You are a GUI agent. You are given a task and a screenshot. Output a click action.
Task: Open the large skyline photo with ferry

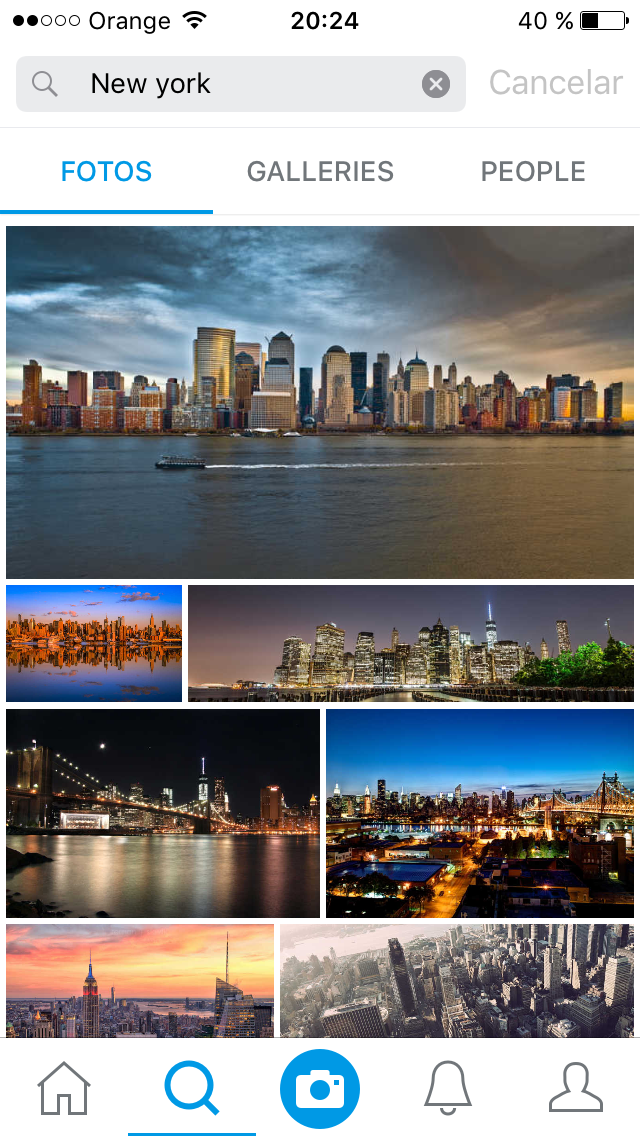pyautogui.click(x=320, y=402)
